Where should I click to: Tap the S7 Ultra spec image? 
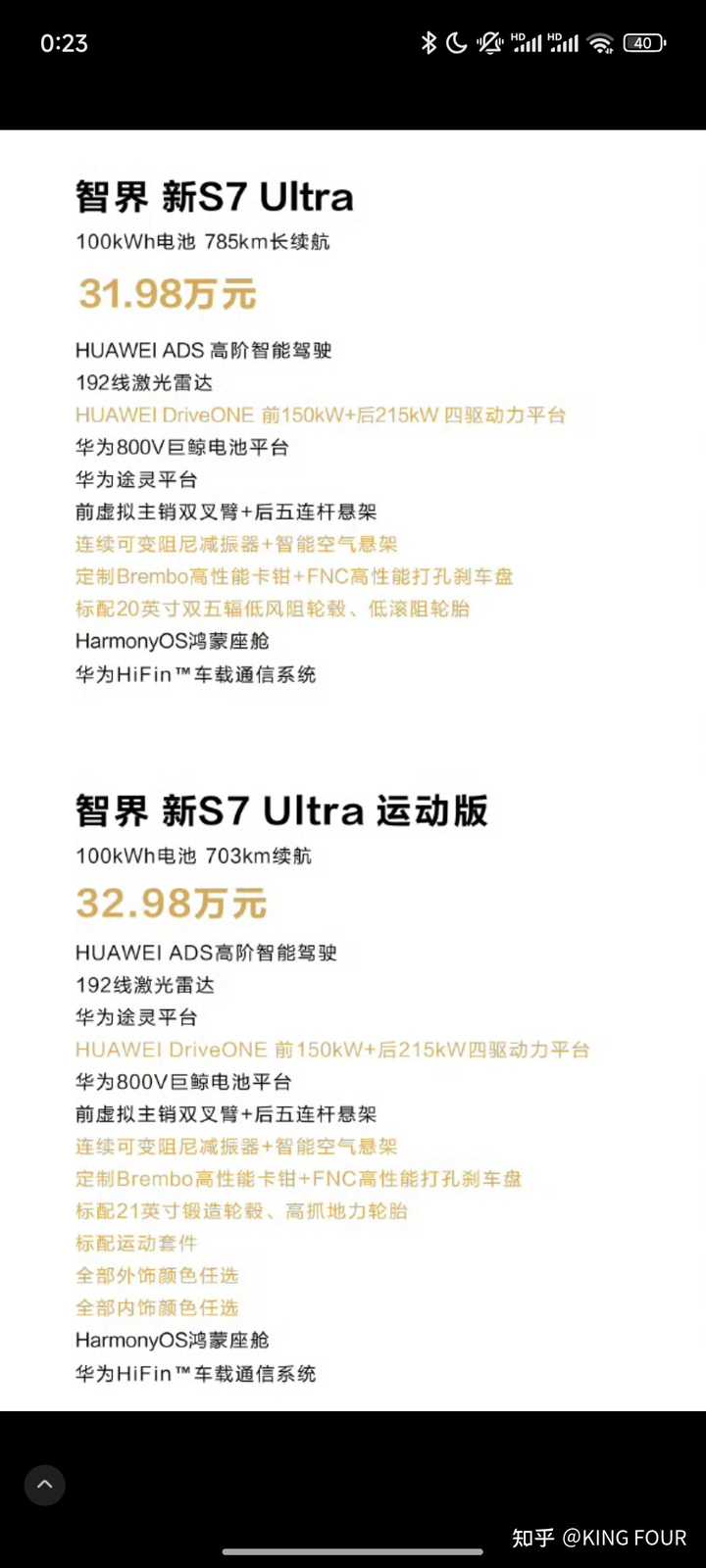(353, 769)
